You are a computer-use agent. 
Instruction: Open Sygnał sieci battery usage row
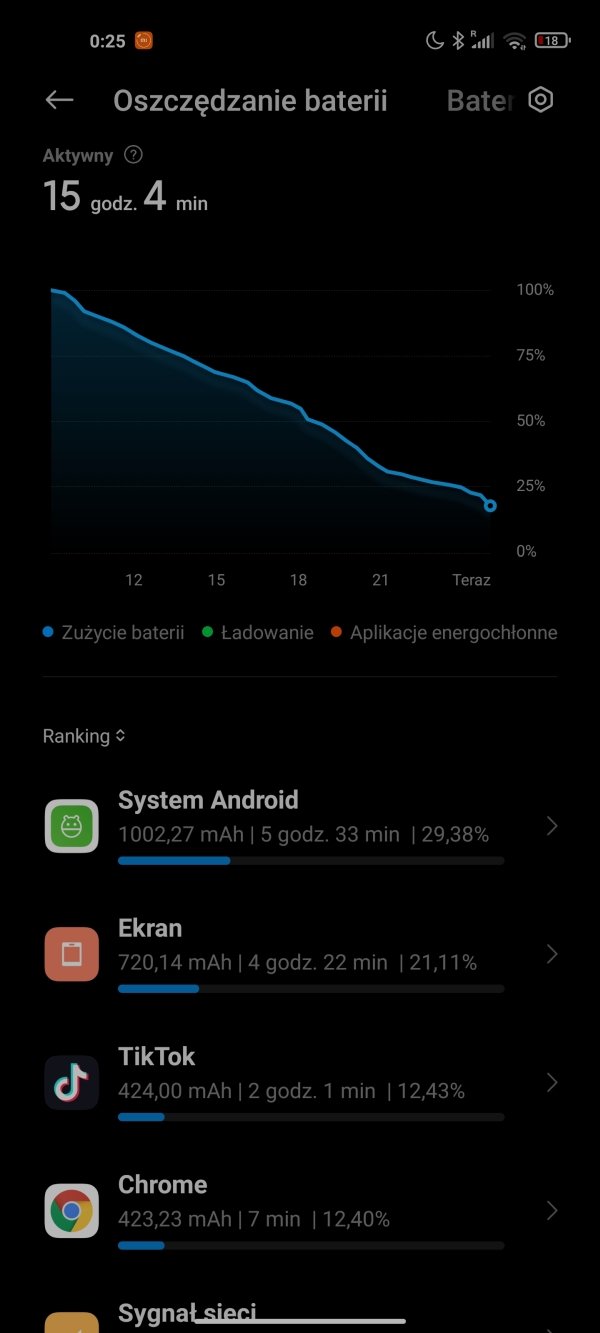pyautogui.click(x=300, y=1315)
